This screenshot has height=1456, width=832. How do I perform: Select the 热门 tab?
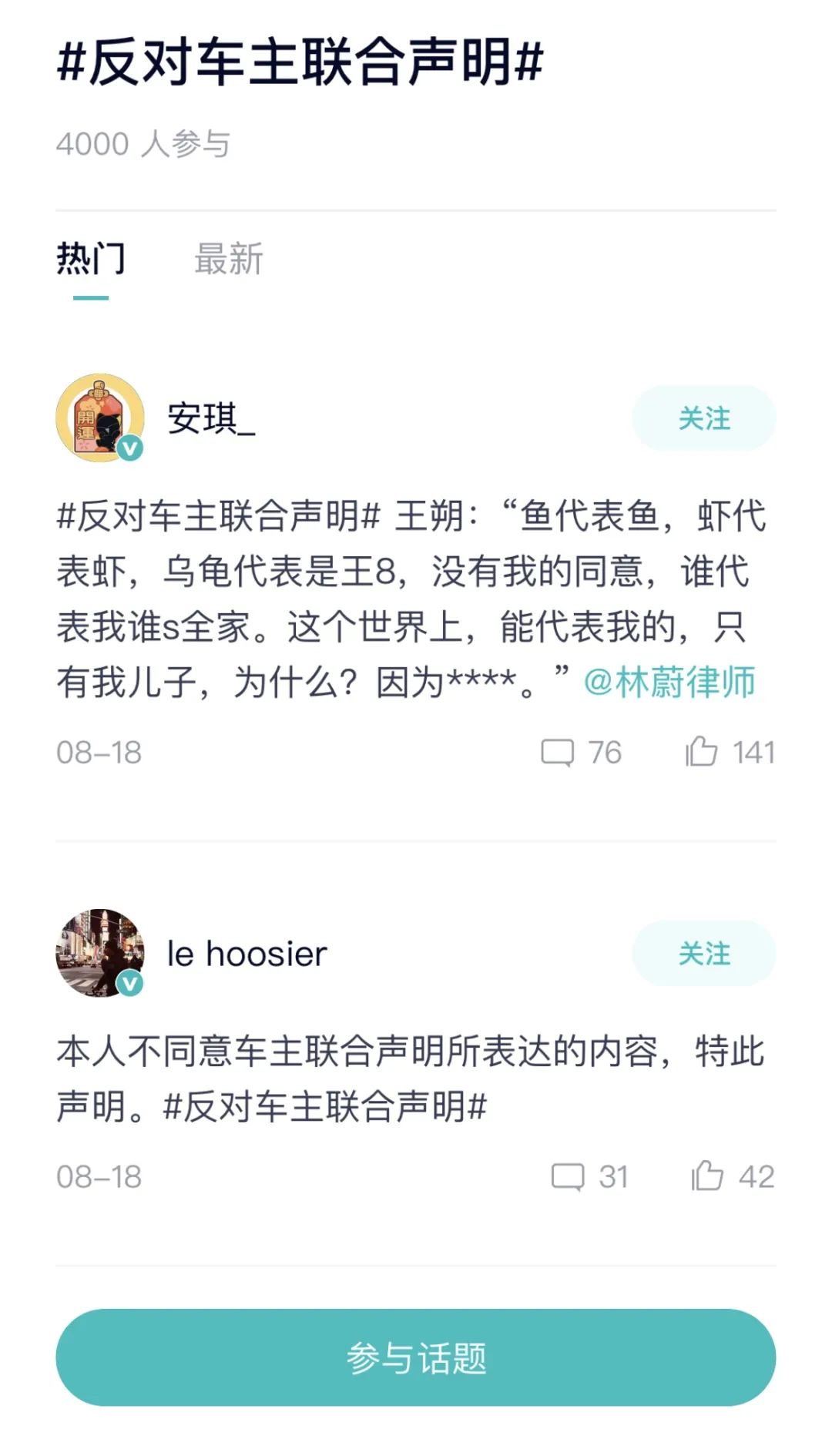(91, 259)
